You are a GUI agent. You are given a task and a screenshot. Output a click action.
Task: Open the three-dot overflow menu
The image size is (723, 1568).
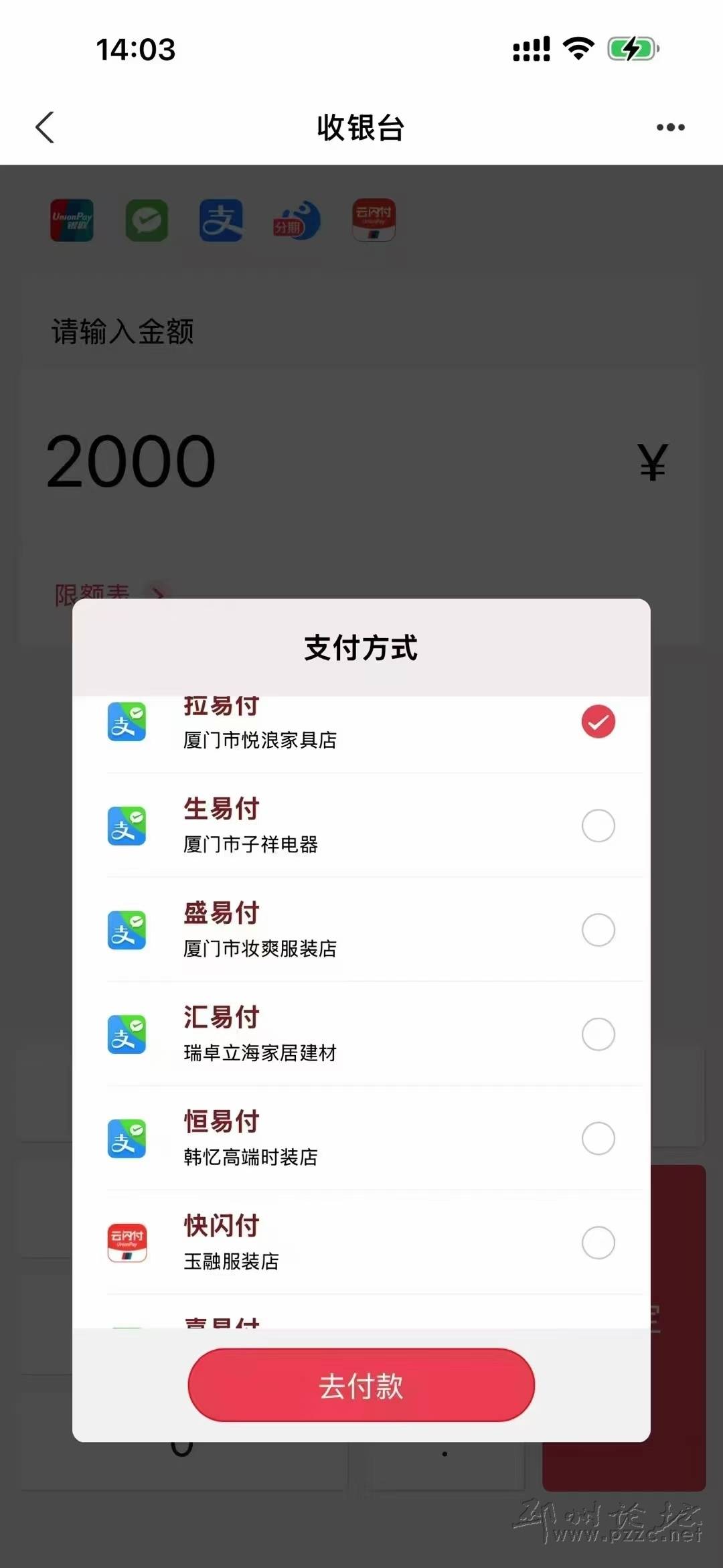coord(670,127)
